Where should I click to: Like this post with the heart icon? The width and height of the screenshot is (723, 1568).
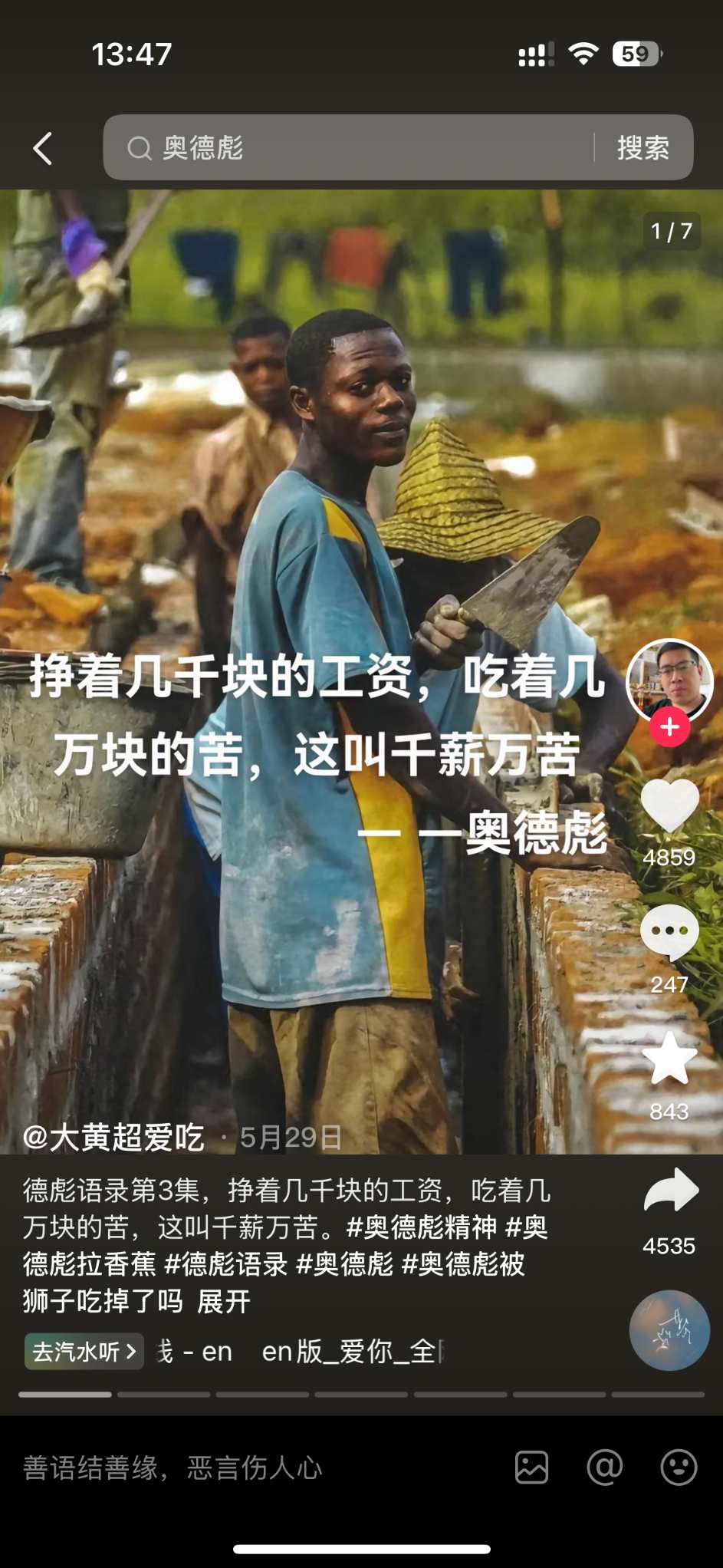(x=669, y=805)
